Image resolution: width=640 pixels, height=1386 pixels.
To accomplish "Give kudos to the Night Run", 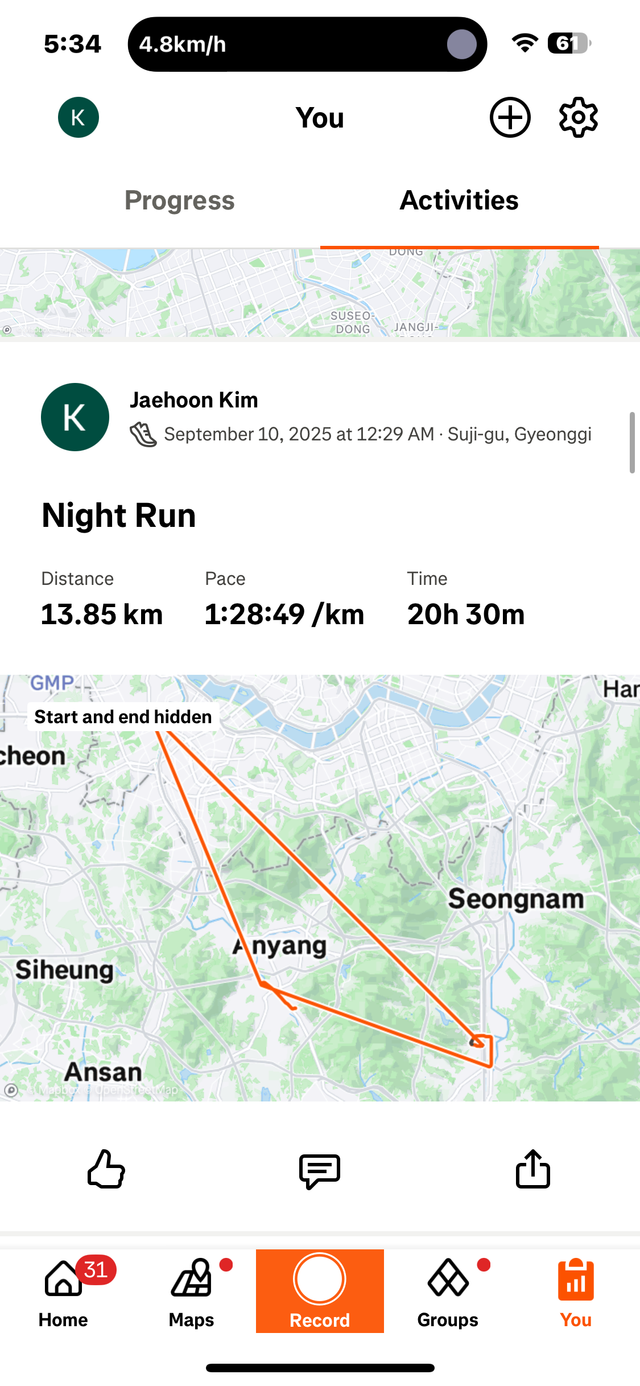I will pyautogui.click(x=106, y=1169).
